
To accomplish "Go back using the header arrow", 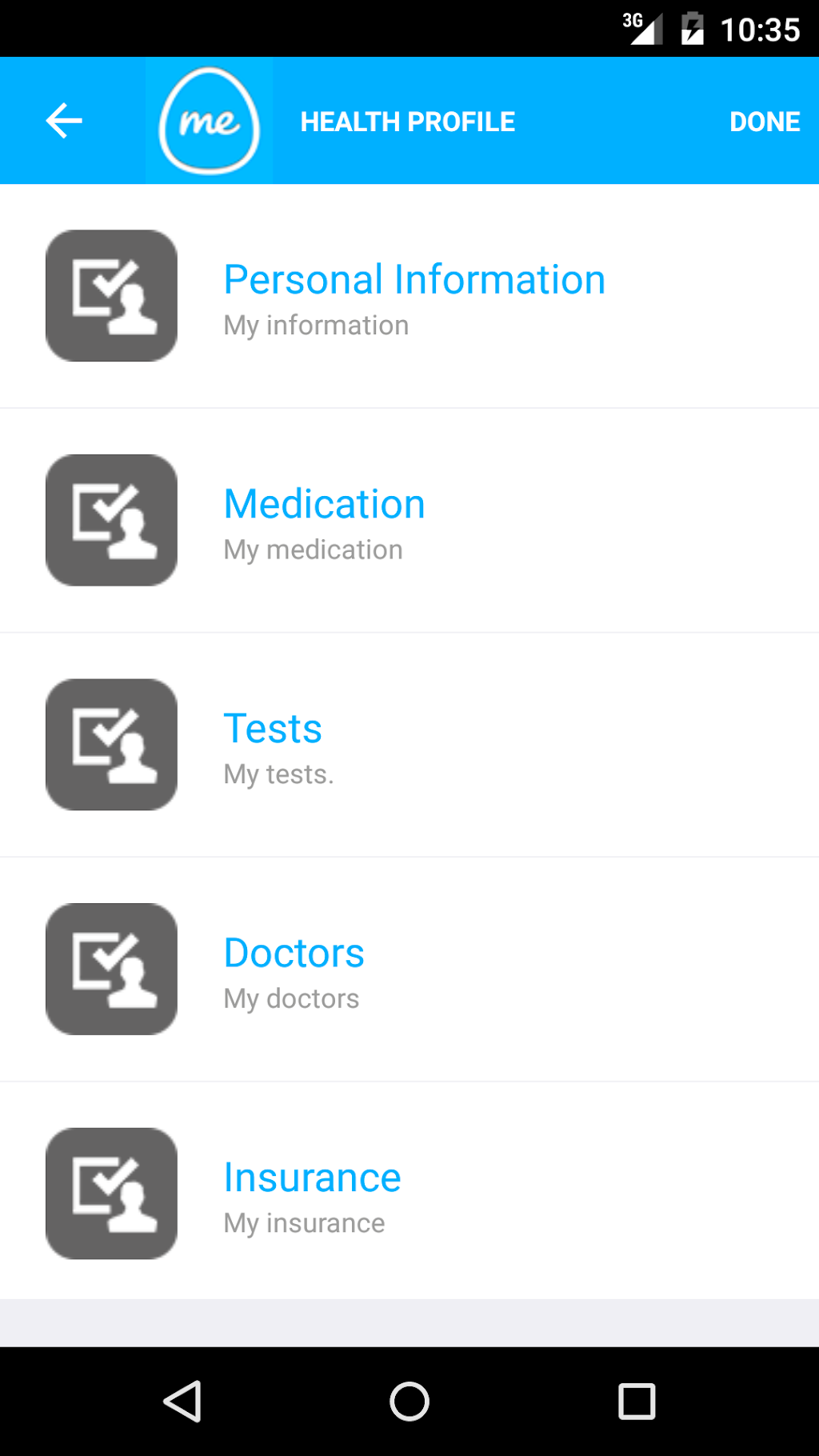I will tap(64, 122).
